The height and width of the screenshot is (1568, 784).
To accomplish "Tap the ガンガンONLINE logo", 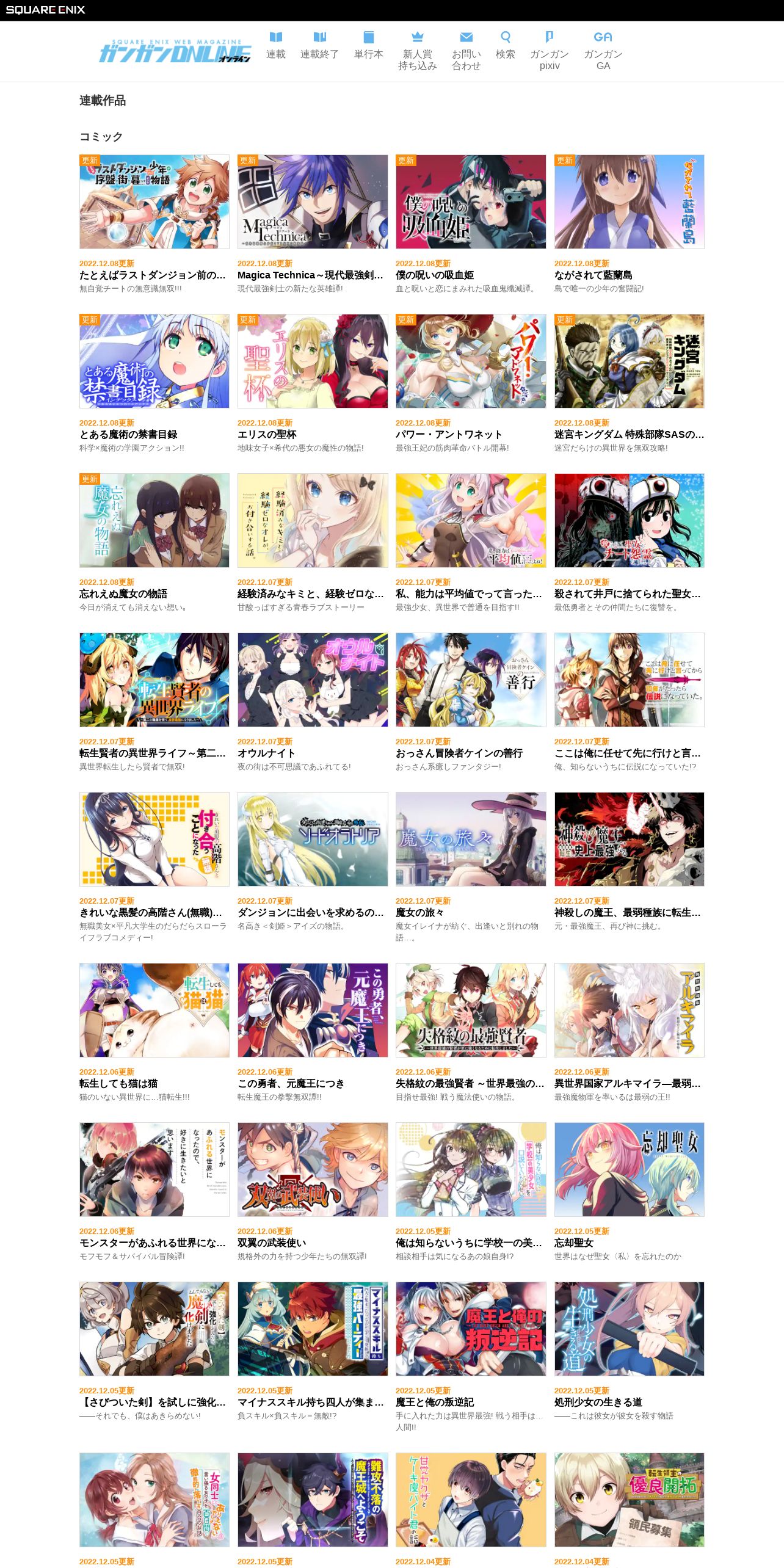I will [175, 51].
